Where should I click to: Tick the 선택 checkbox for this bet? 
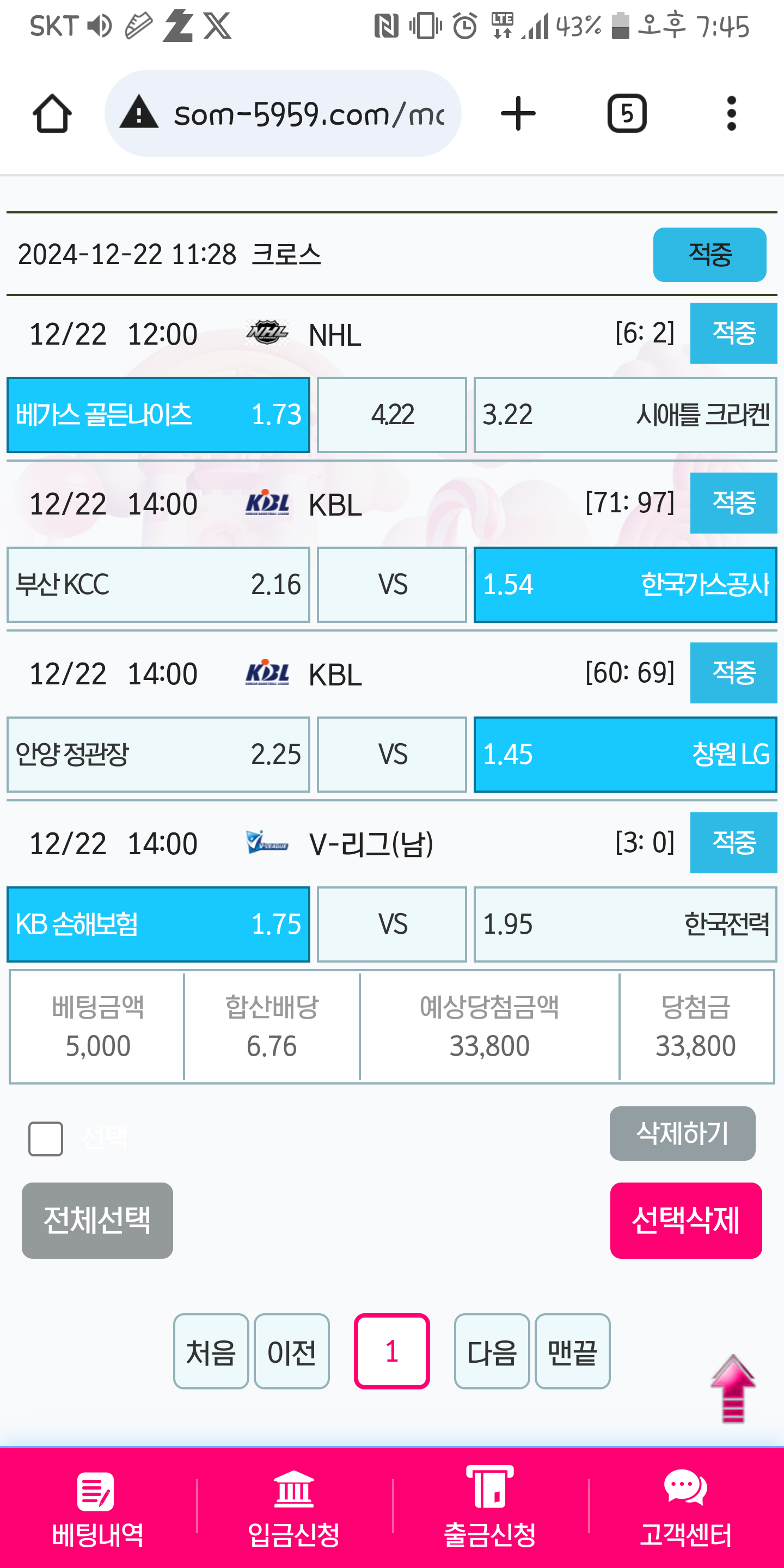[x=46, y=1139]
